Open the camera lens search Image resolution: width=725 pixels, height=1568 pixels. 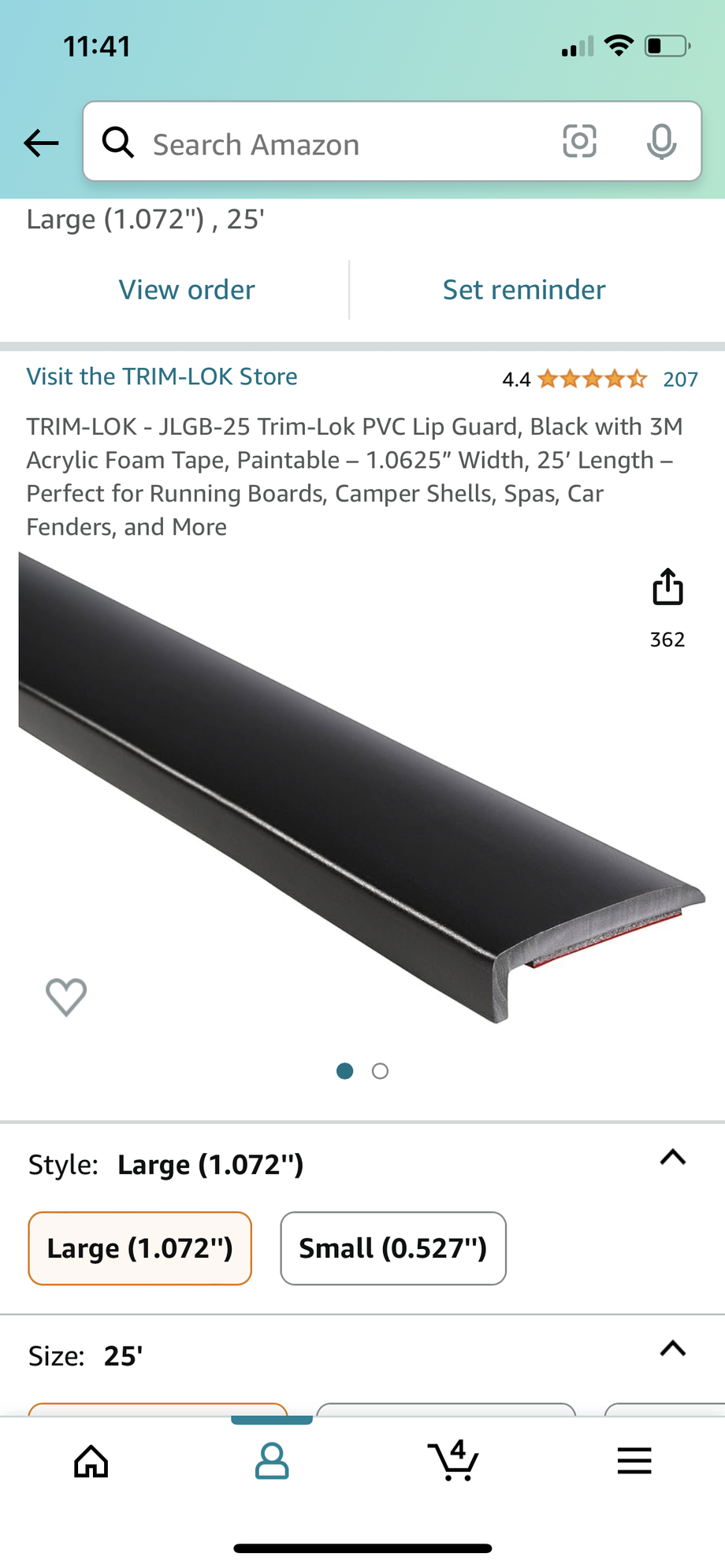[579, 142]
